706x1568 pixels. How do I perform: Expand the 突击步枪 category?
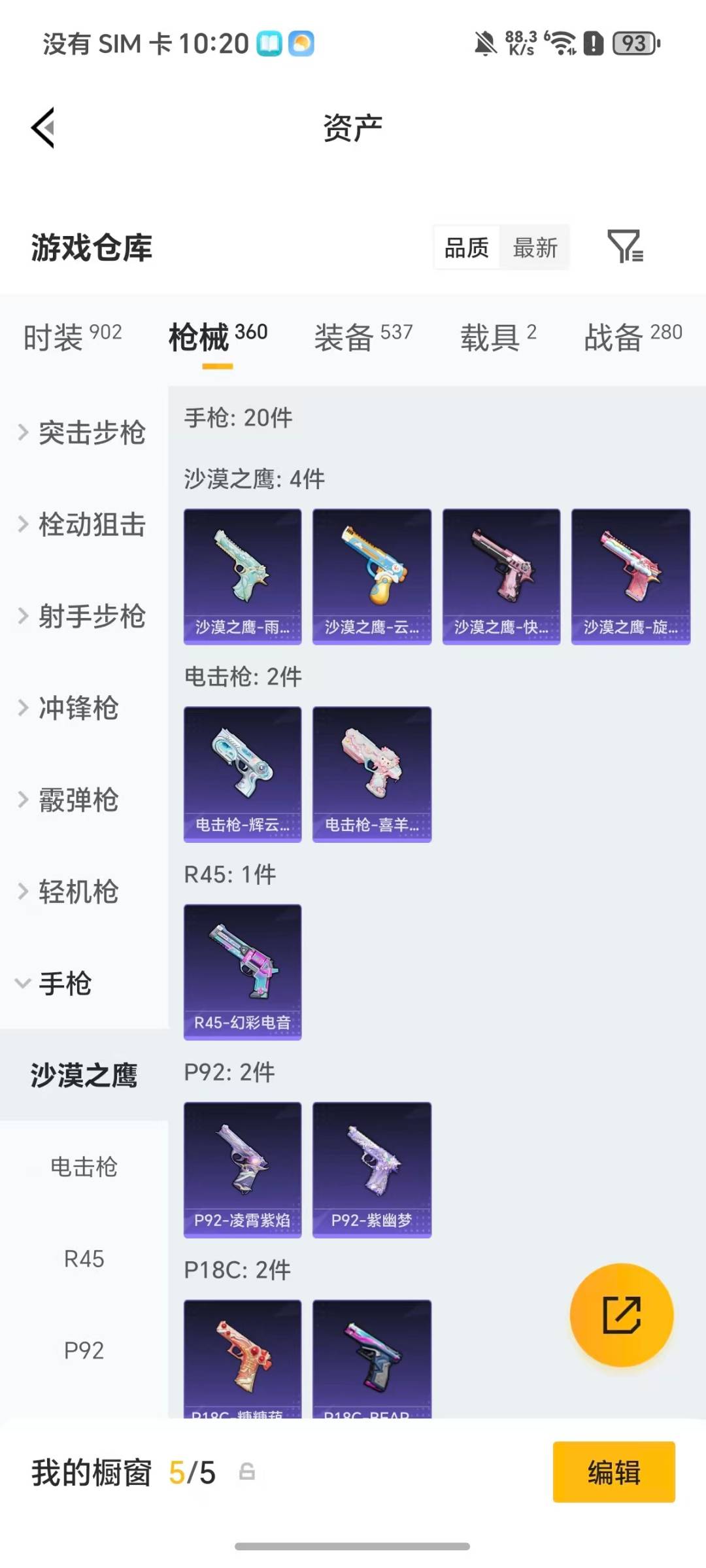pyautogui.click(x=92, y=433)
